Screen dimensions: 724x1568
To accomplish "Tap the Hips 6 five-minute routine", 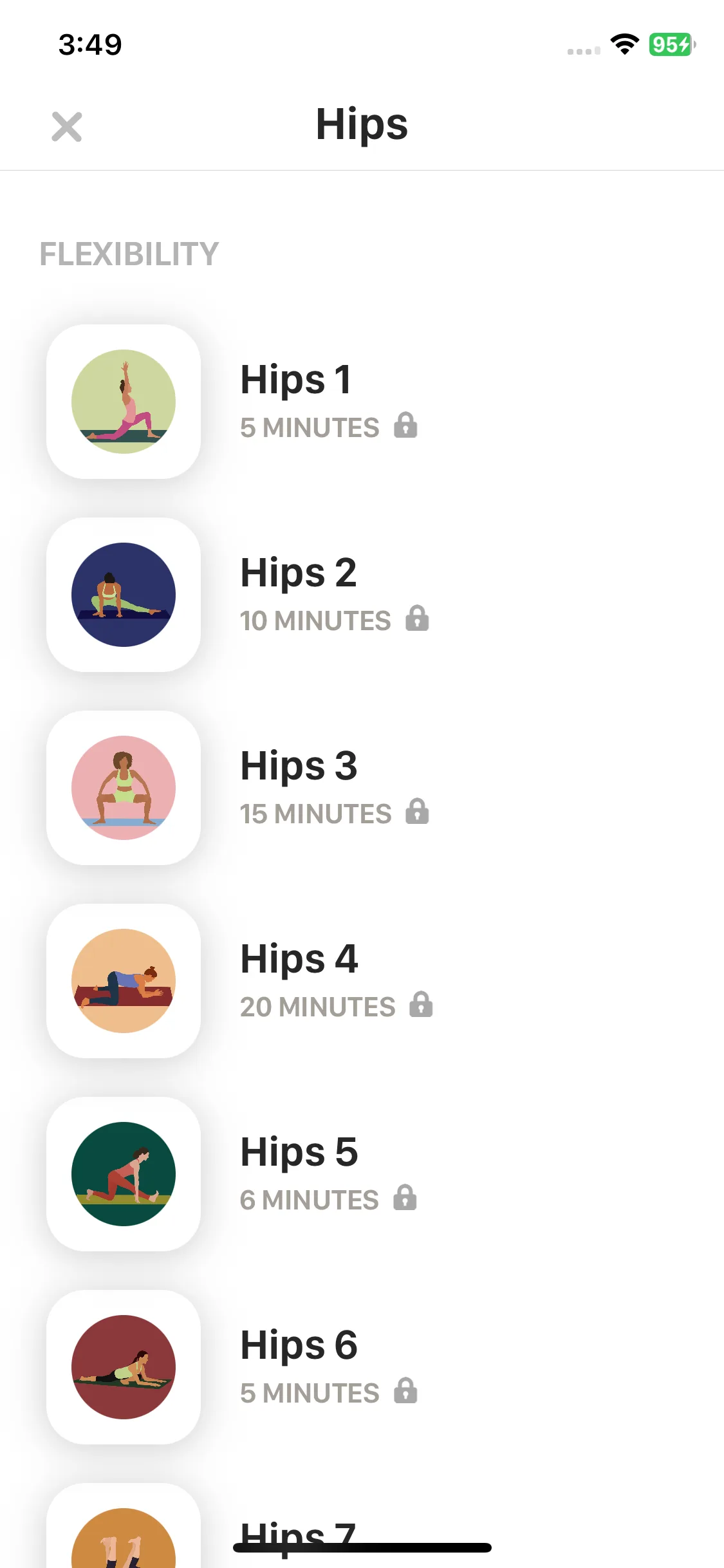I will tap(299, 1366).
